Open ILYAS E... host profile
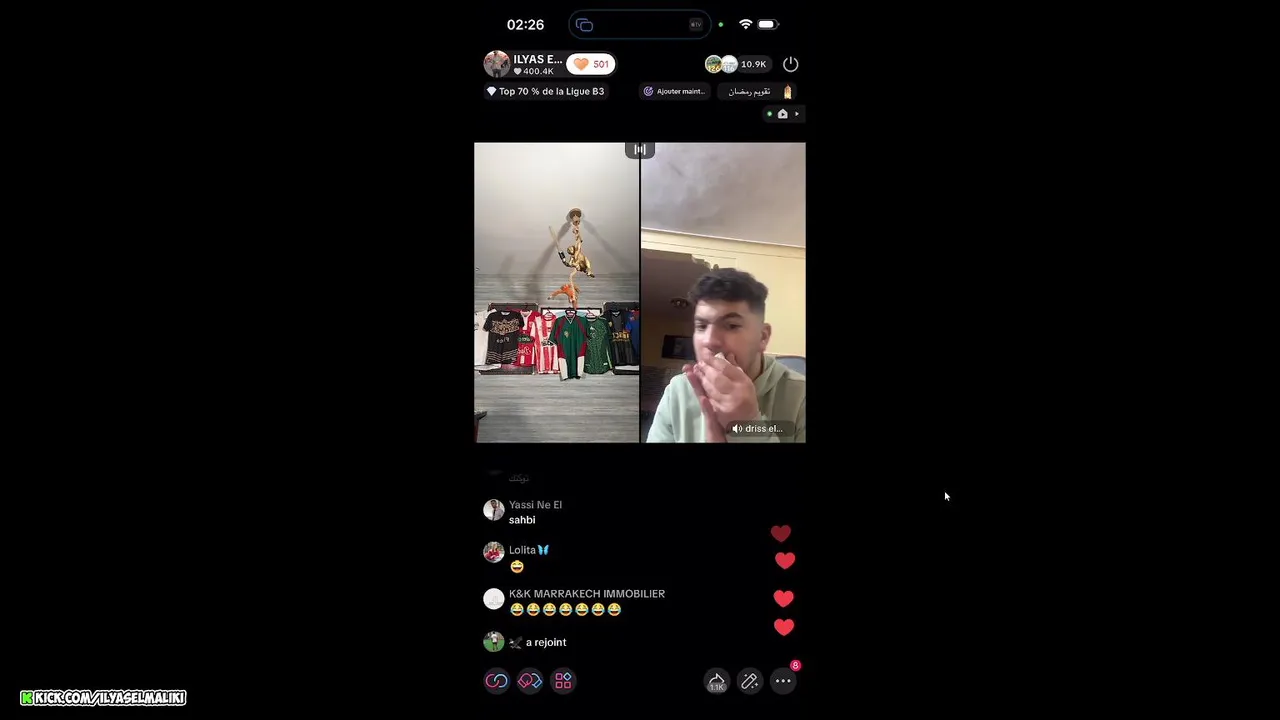The height and width of the screenshot is (720, 1280). click(x=524, y=64)
